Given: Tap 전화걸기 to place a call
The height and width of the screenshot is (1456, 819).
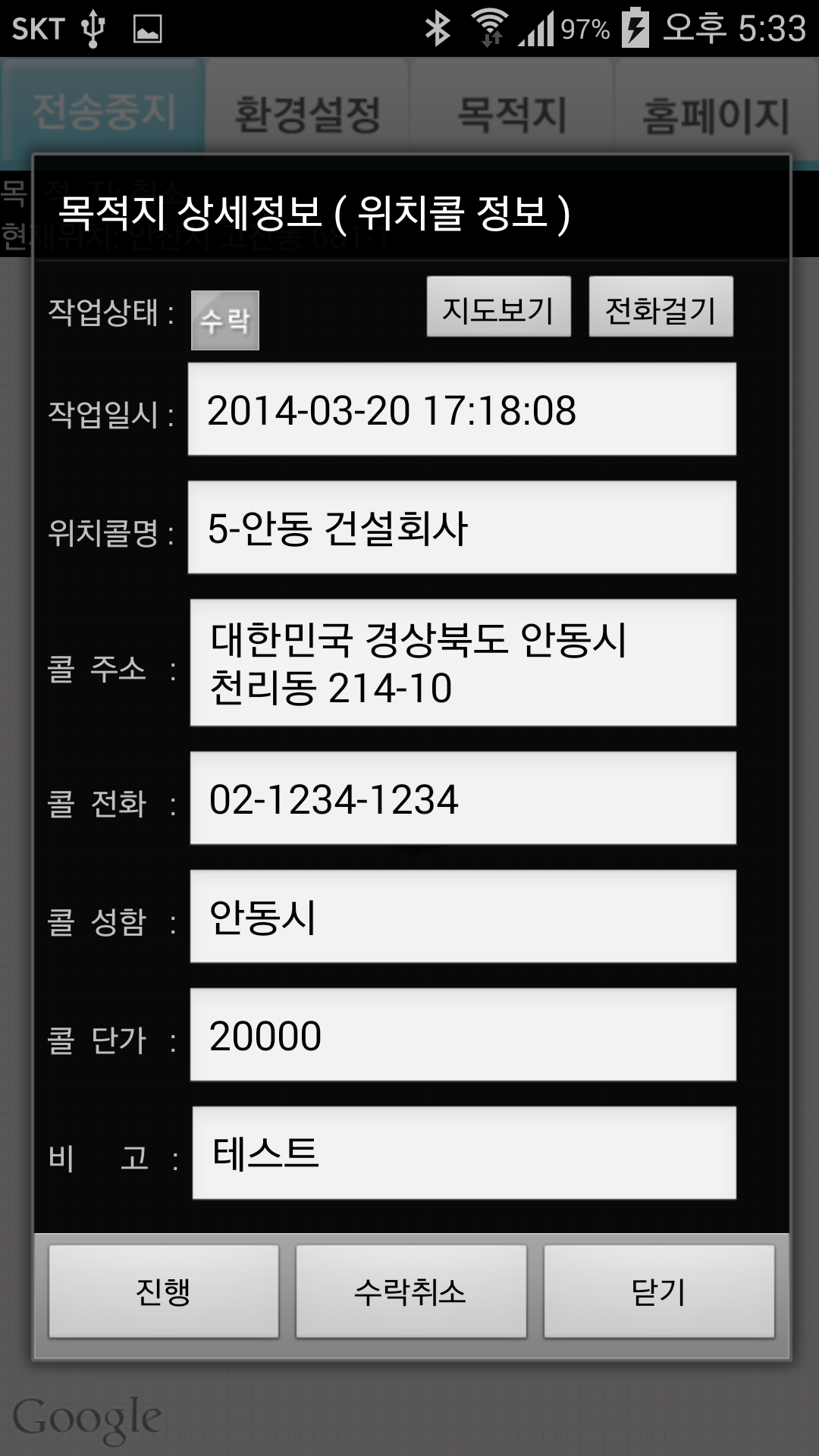Looking at the screenshot, I should coord(661,306).
